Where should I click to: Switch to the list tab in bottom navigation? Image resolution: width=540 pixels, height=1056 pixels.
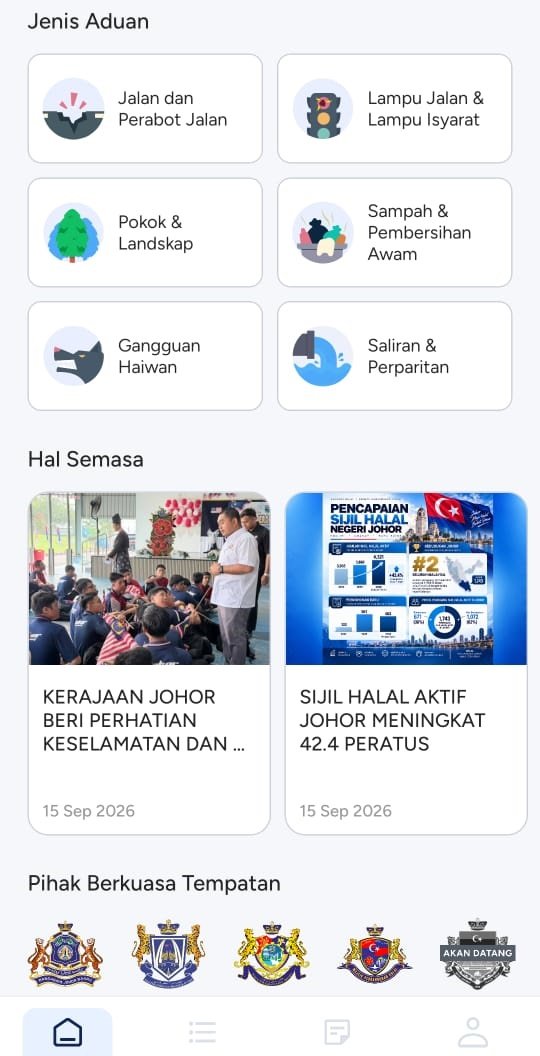[202, 1032]
